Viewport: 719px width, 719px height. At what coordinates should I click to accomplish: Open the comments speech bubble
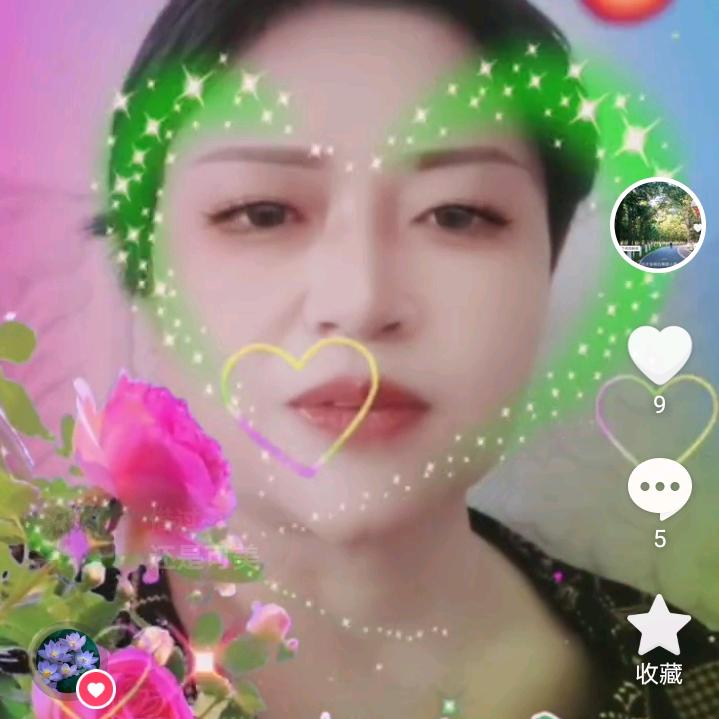click(x=659, y=488)
